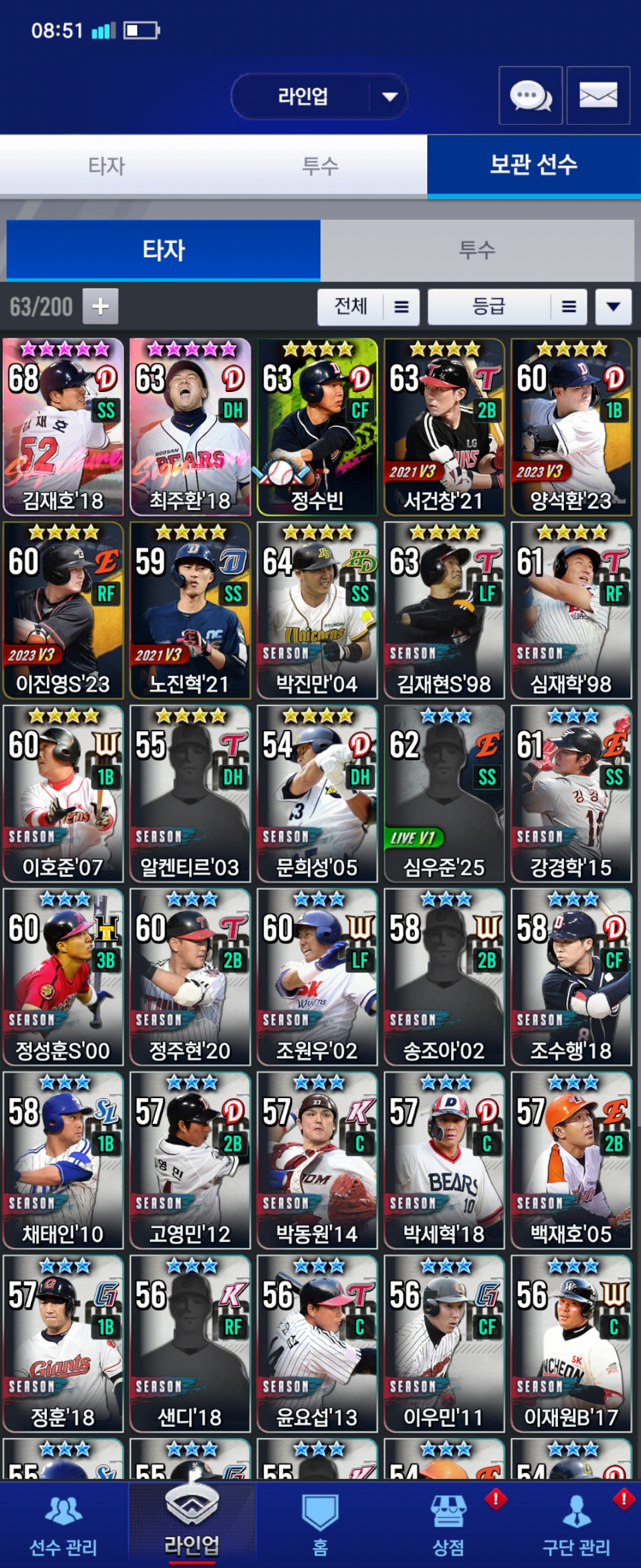Open the 전체 filter menu
This screenshot has height=1568, width=641.
(368, 306)
